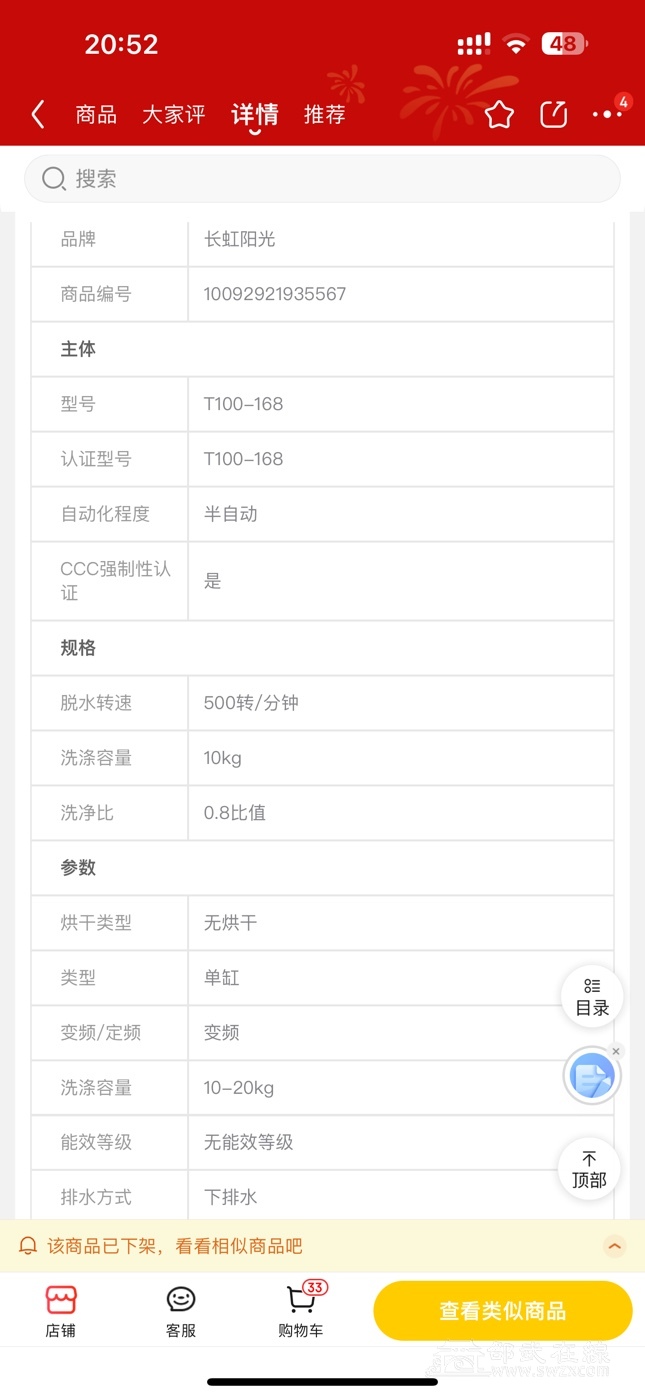This screenshot has height=1398, width=645.
Task: Open the 推荐 tab
Action: (324, 115)
